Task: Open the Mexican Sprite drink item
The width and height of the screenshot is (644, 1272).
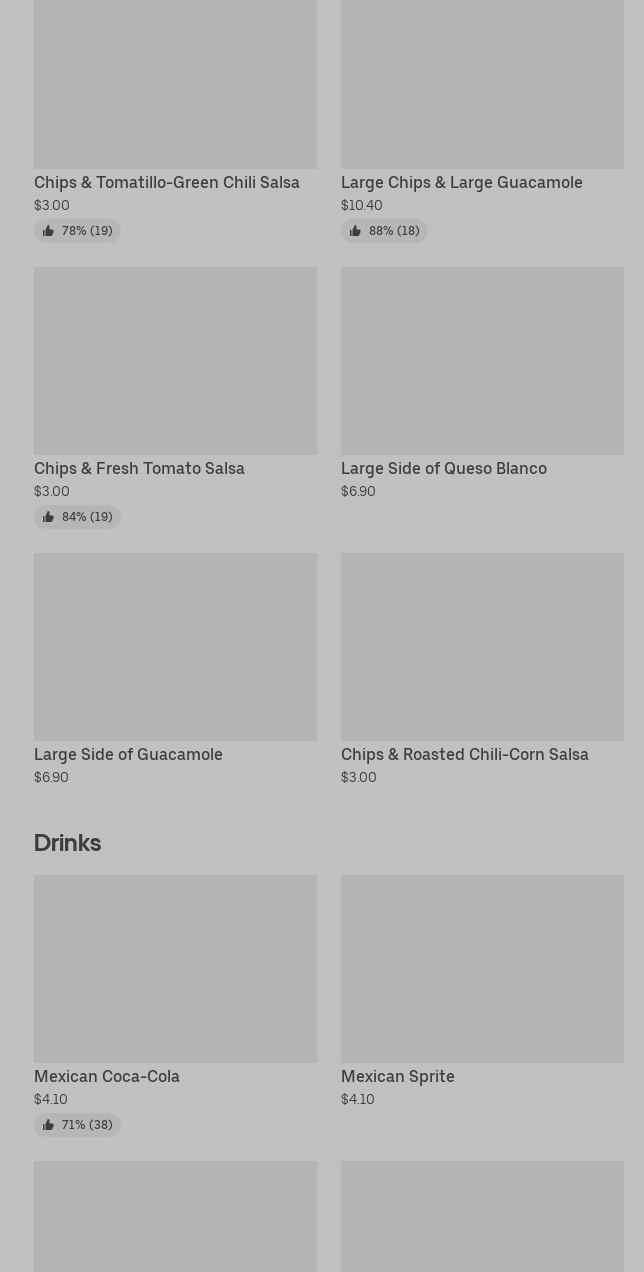Action: coord(482,992)
